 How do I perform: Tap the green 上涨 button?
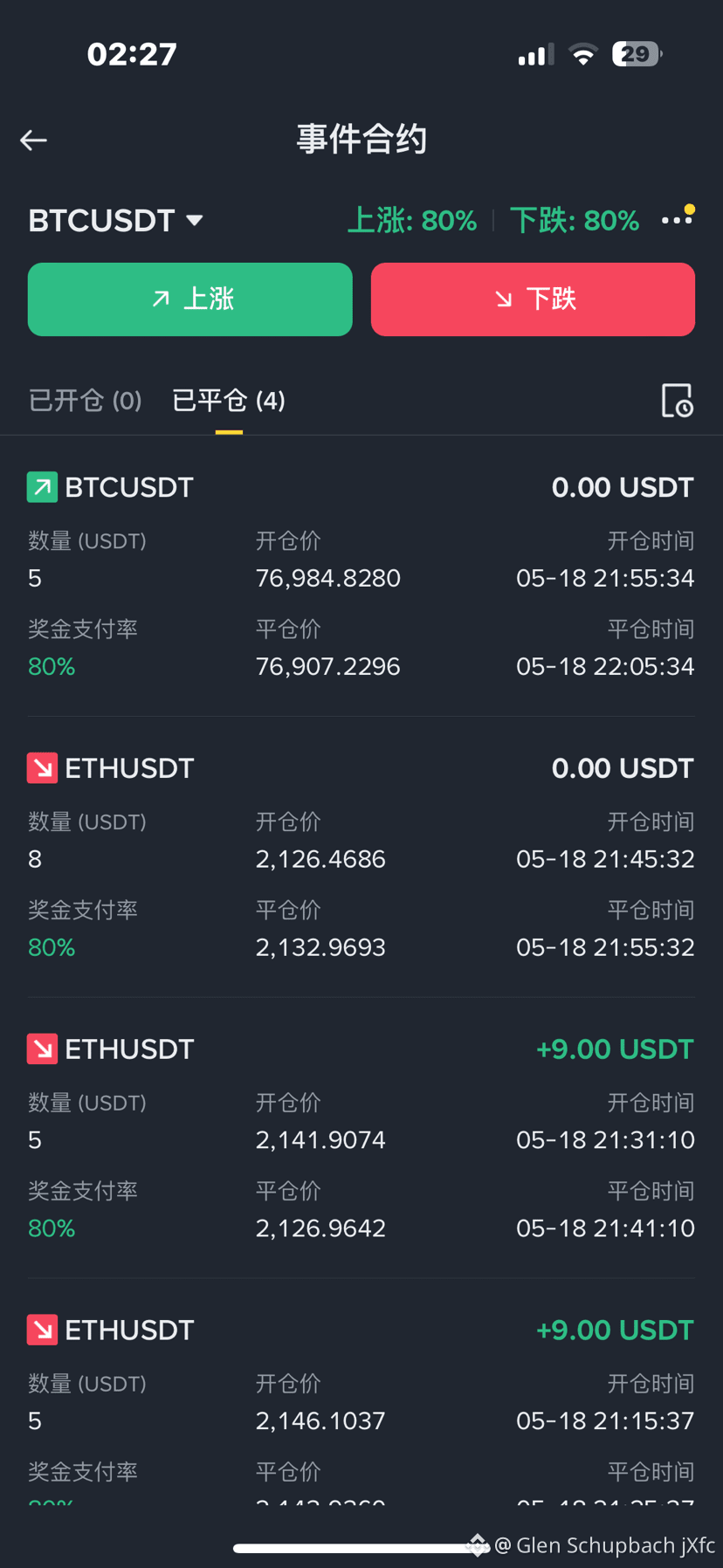point(190,299)
